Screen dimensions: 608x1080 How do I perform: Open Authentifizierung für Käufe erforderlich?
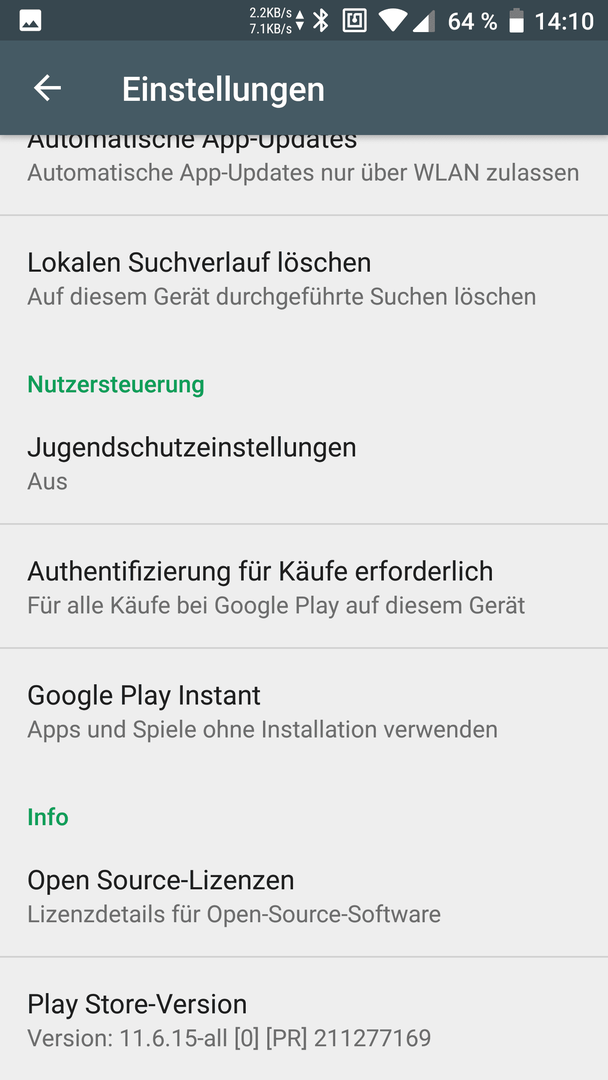304,586
